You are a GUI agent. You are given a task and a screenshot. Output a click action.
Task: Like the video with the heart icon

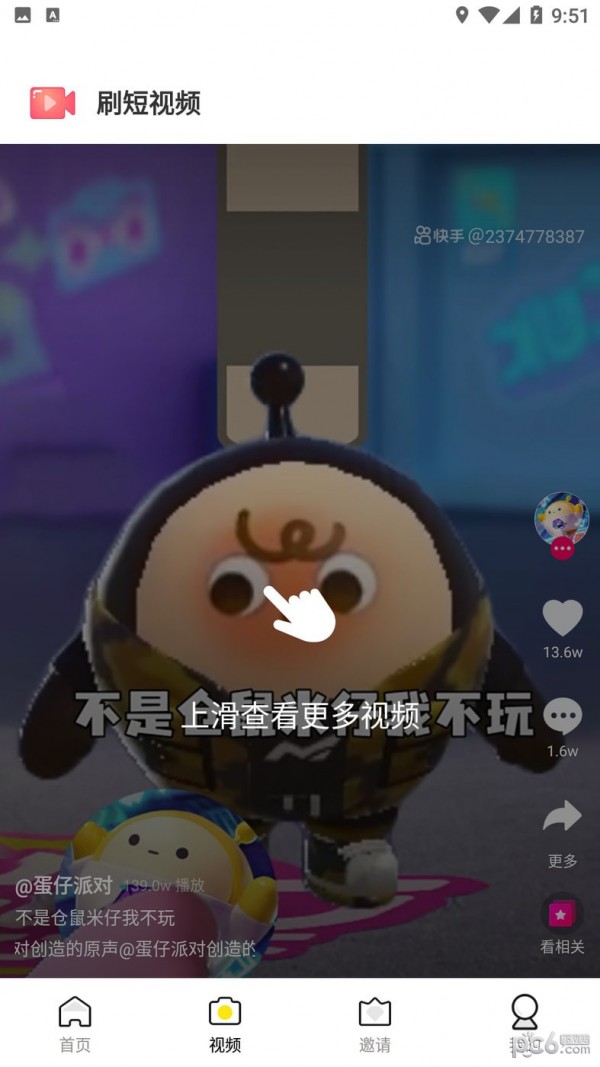coord(562,618)
